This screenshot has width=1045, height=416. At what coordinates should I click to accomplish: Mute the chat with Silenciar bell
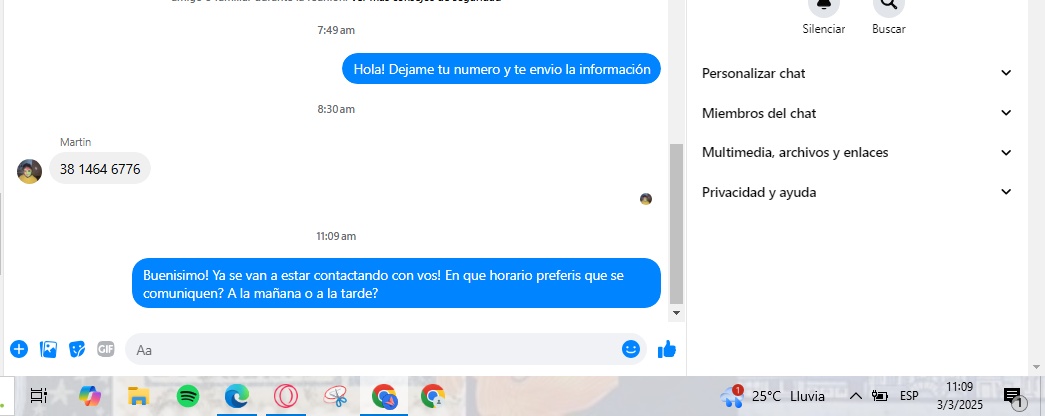823,8
